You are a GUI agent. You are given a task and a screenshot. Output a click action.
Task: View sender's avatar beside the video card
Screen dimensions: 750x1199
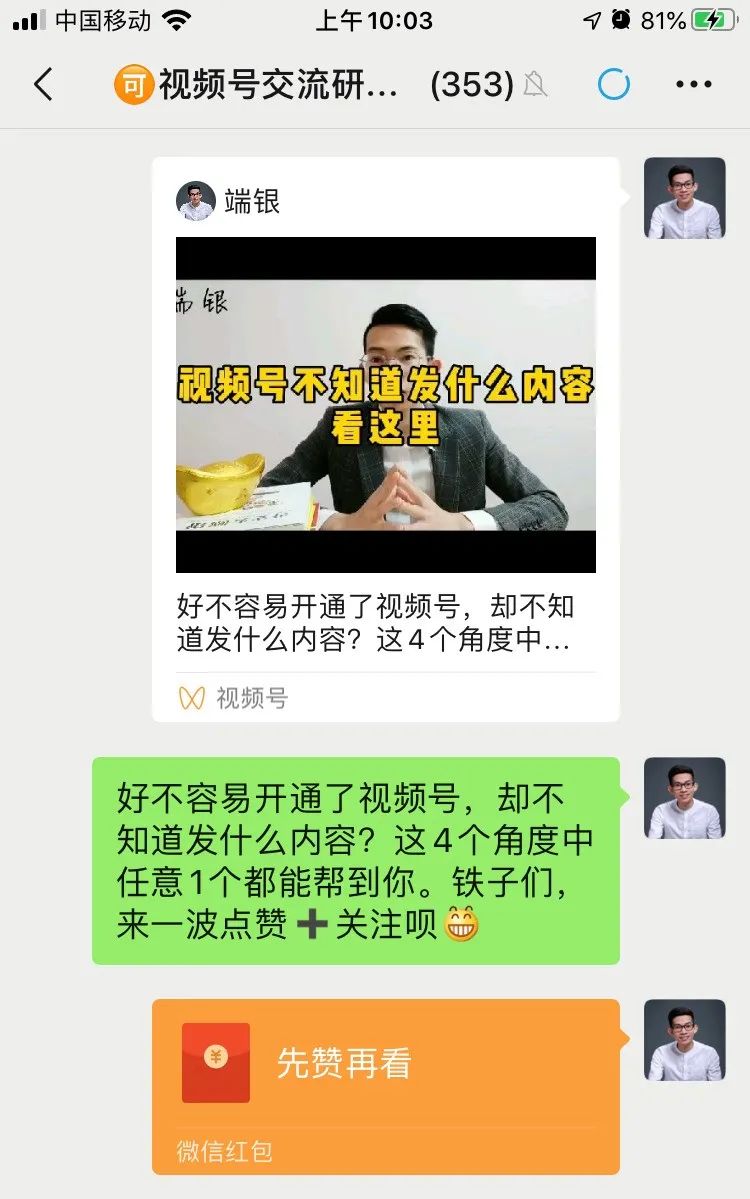pos(684,199)
